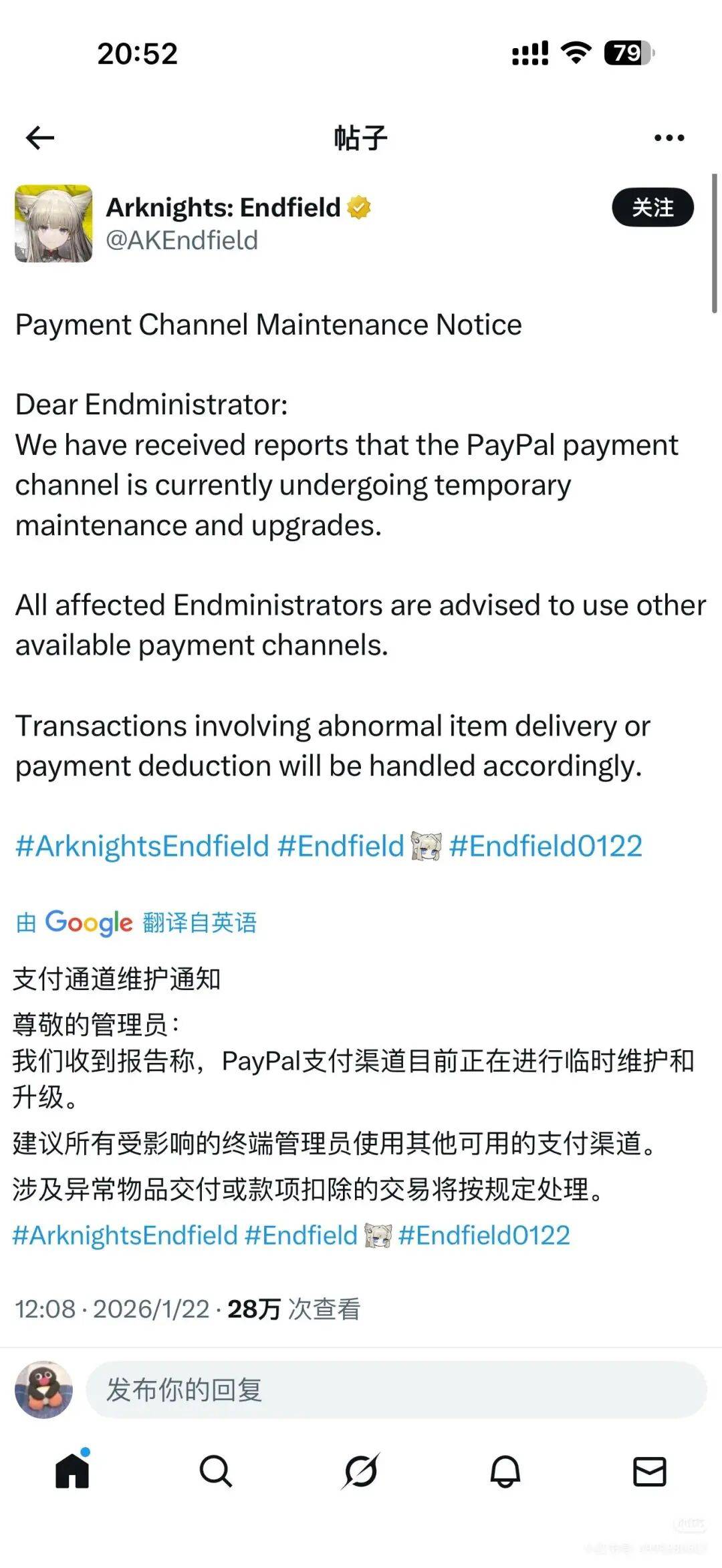
Task: Tap the 关注 follow button
Action: coord(652,208)
